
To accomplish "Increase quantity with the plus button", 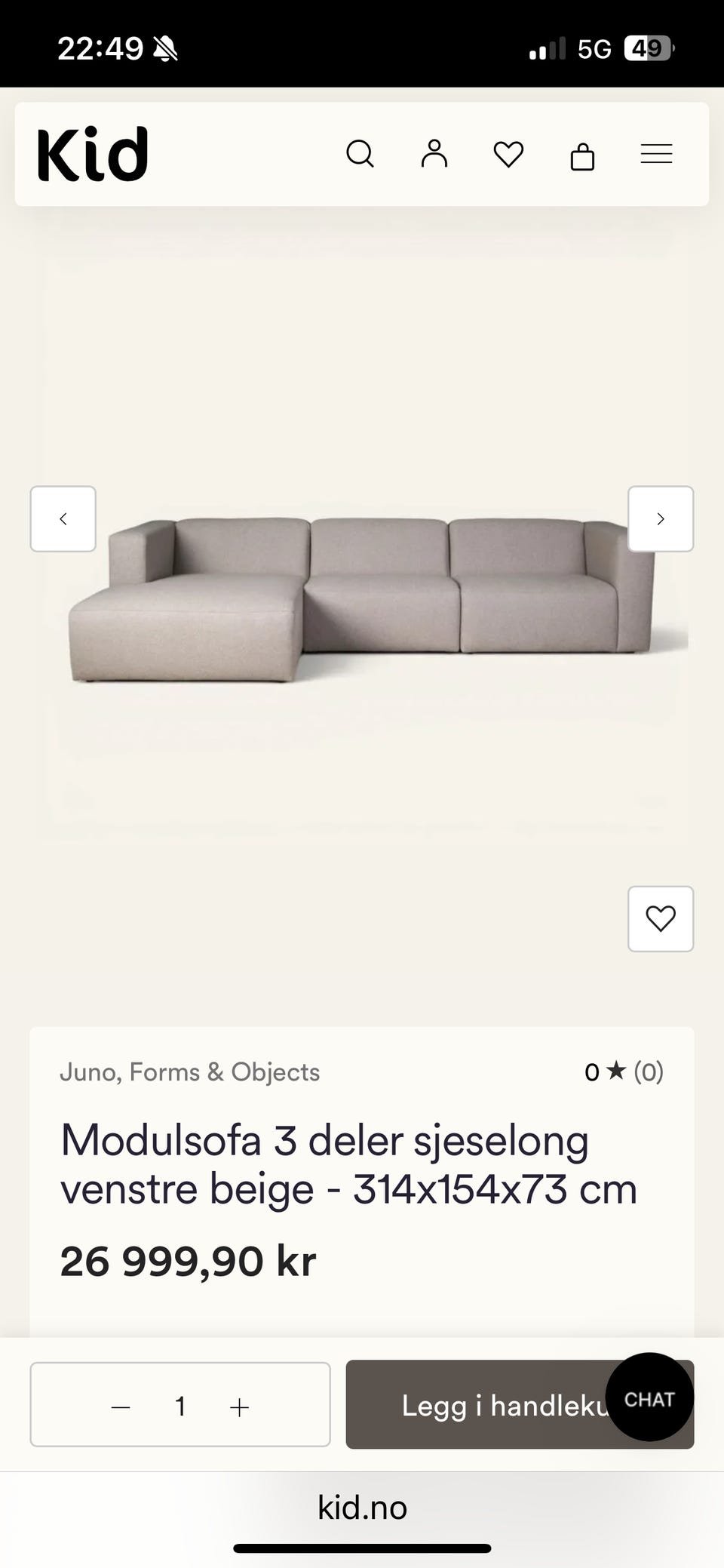I will (x=239, y=1407).
